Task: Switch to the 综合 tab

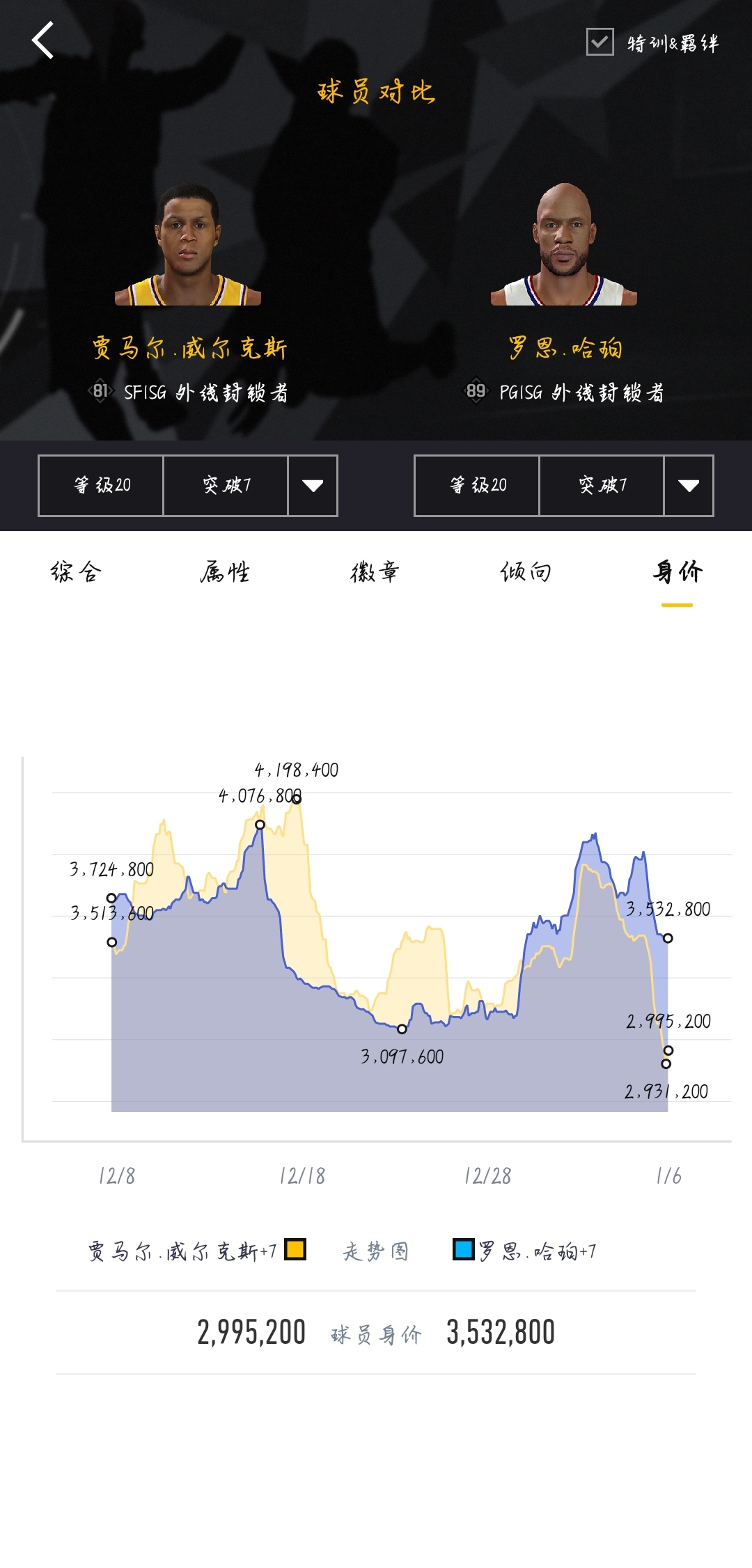Action: coord(76,572)
